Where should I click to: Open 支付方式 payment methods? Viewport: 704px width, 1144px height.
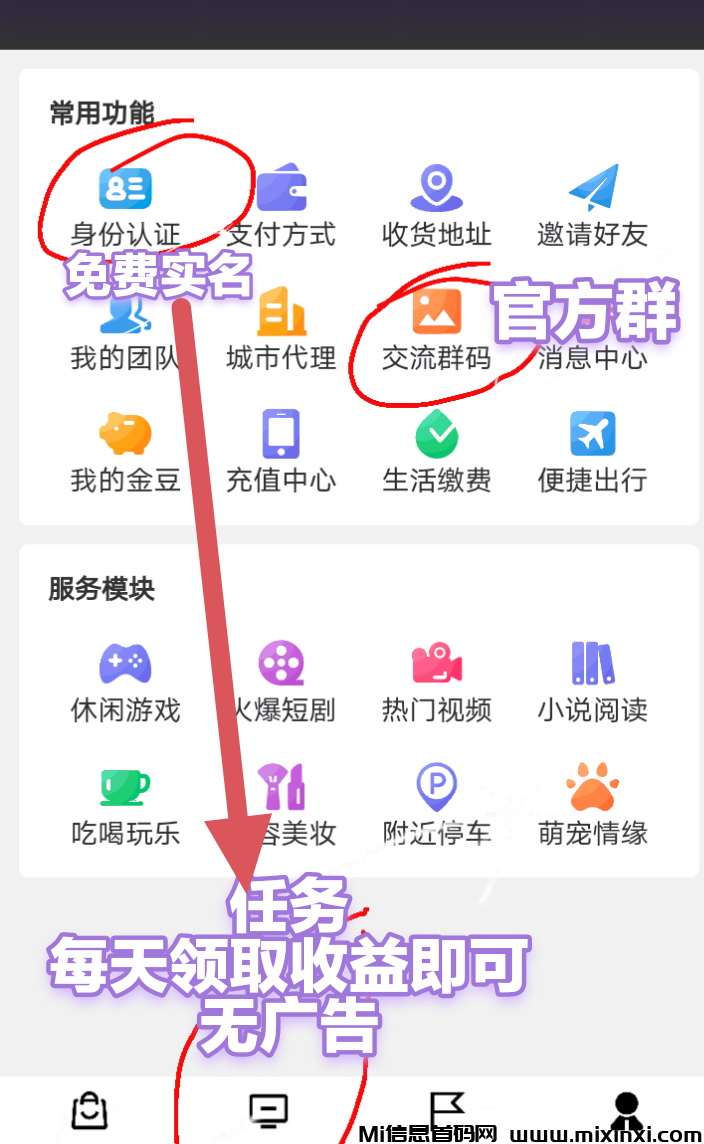[x=281, y=190]
